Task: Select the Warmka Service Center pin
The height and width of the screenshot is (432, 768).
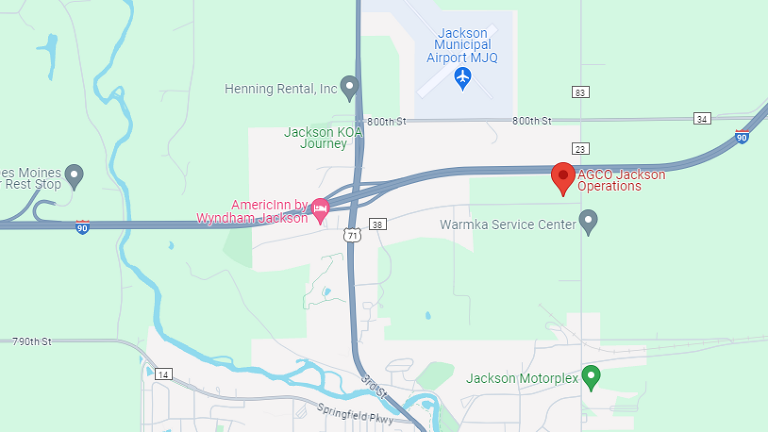Action: click(x=588, y=220)
